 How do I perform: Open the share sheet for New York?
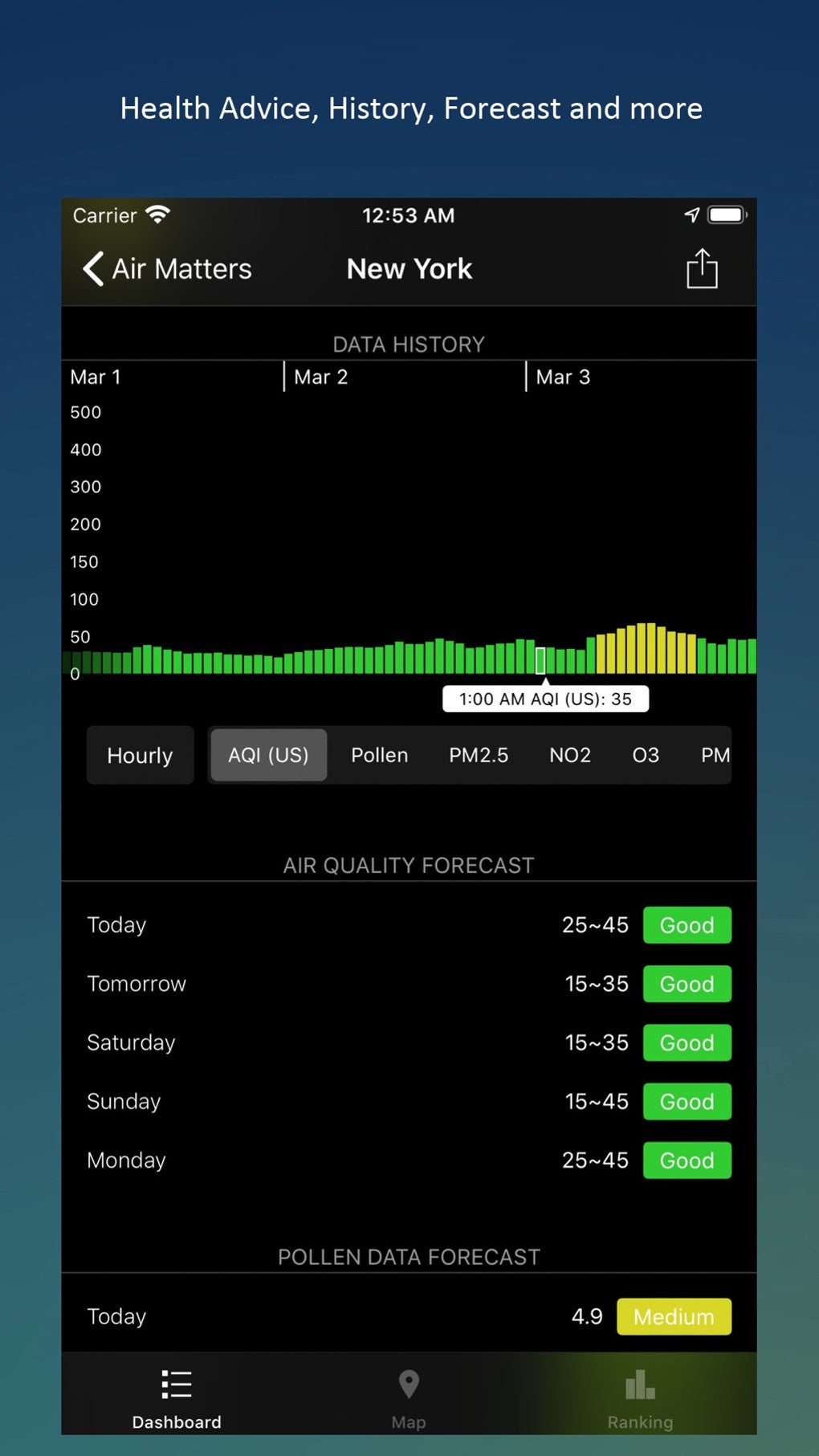point(702,268)
